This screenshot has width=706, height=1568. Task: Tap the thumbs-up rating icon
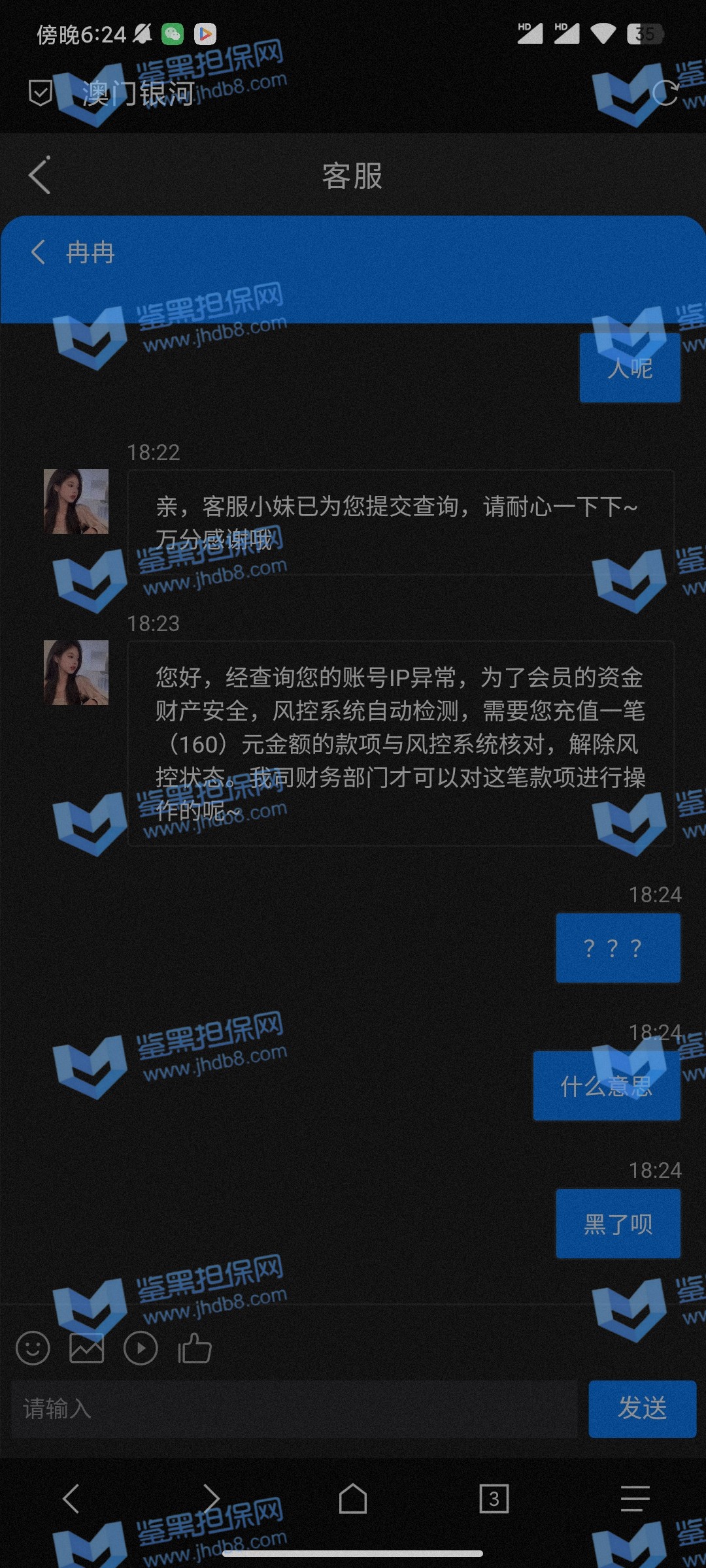pyautogui.click(x=195, y=1348)
